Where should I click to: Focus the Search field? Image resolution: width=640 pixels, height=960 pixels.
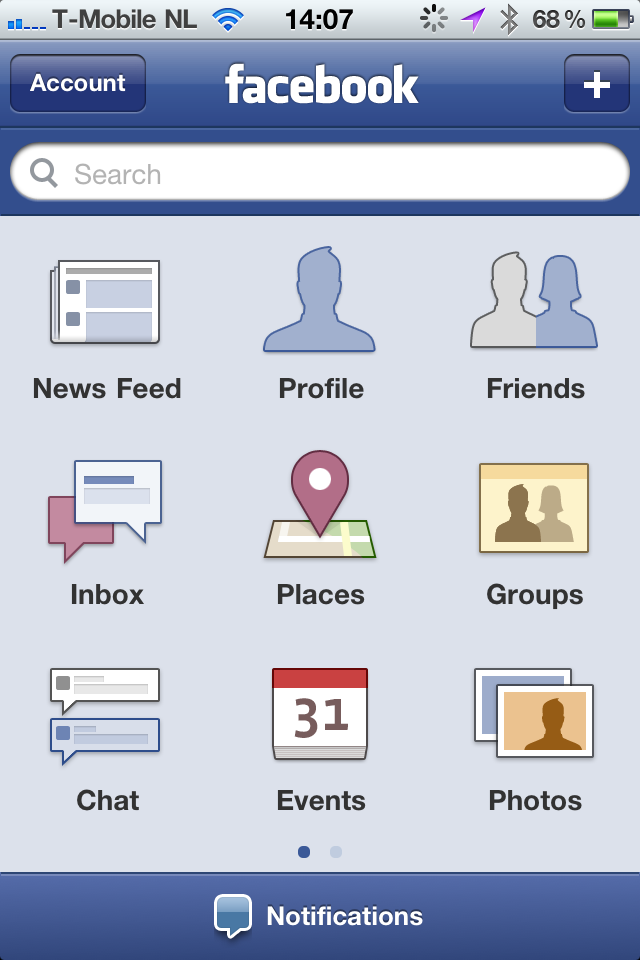(320, 175)
